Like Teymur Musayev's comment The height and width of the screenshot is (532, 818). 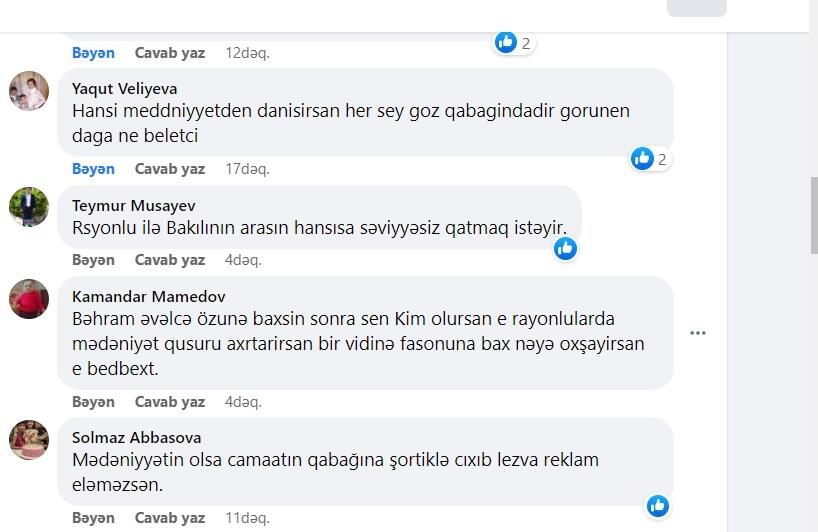click(x=93, y=259)
